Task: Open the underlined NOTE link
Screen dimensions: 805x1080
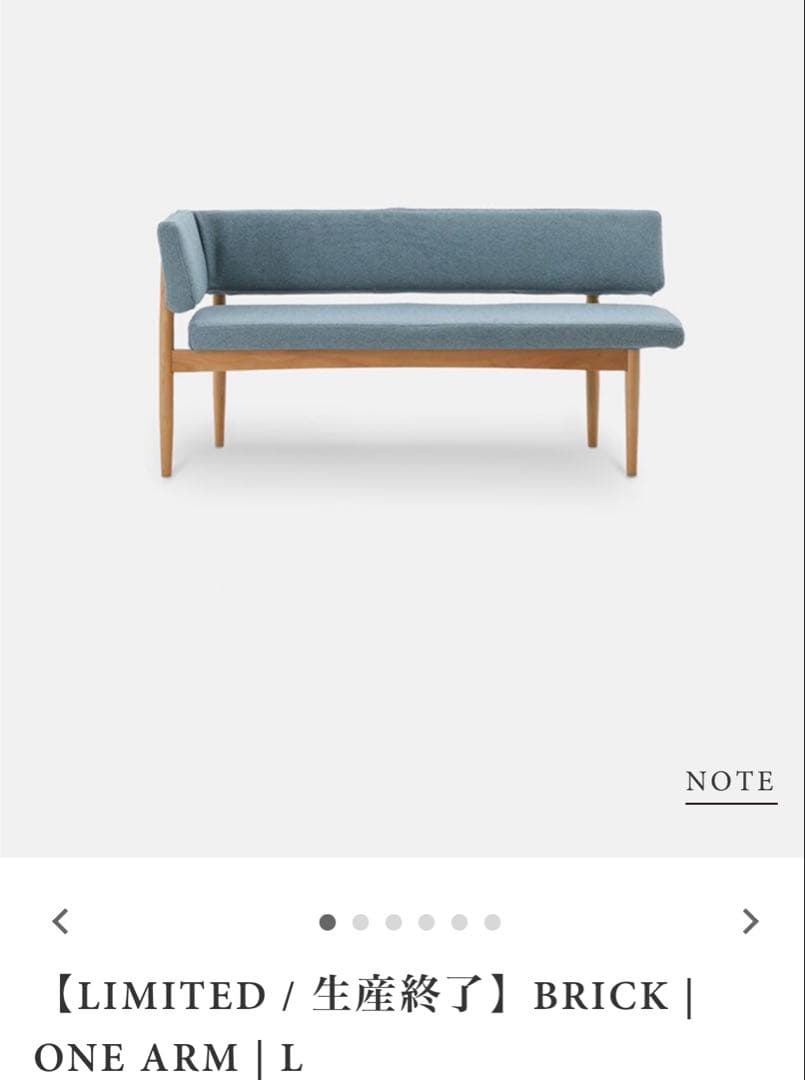Action: [730, 782]
